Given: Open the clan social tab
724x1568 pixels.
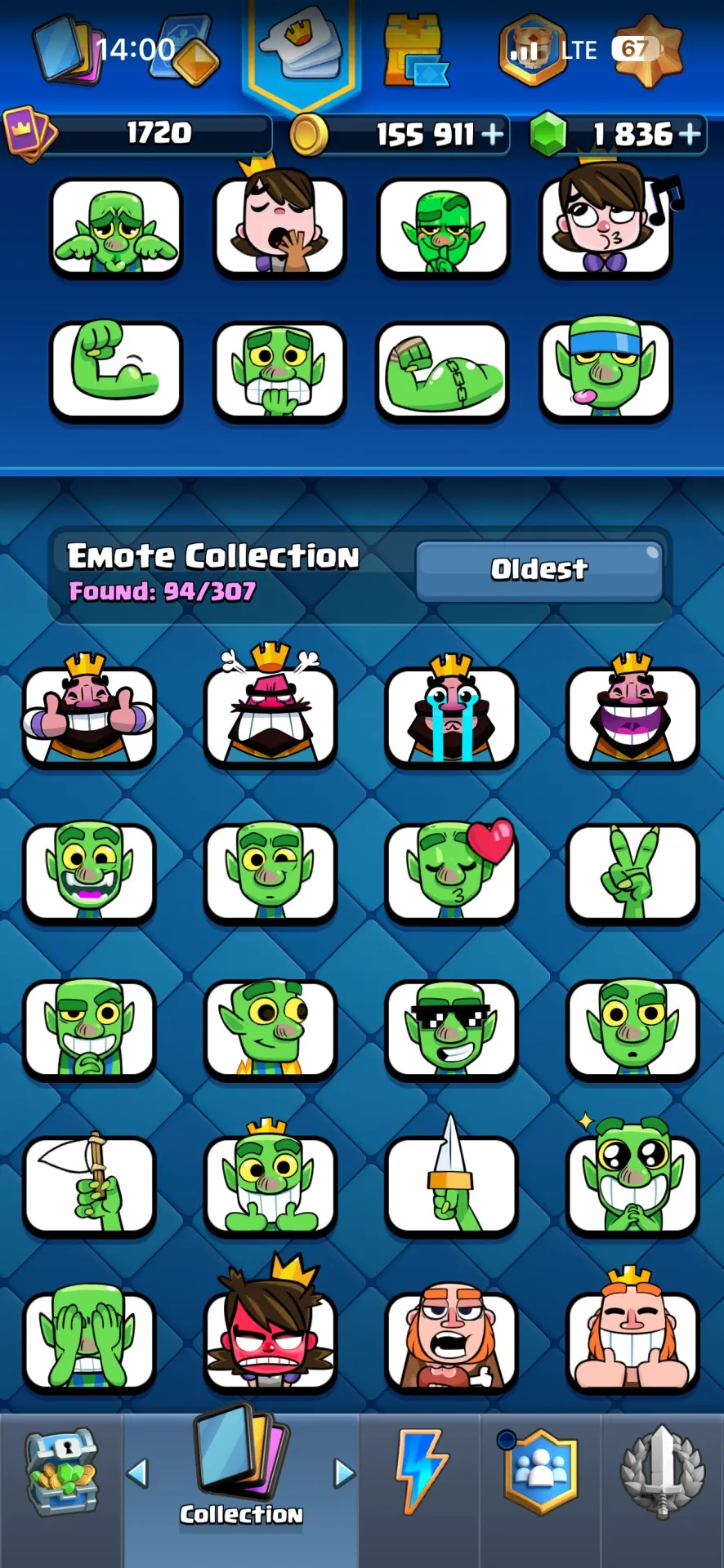Looking at the screenshot, I should click(x=540, y=1472).
